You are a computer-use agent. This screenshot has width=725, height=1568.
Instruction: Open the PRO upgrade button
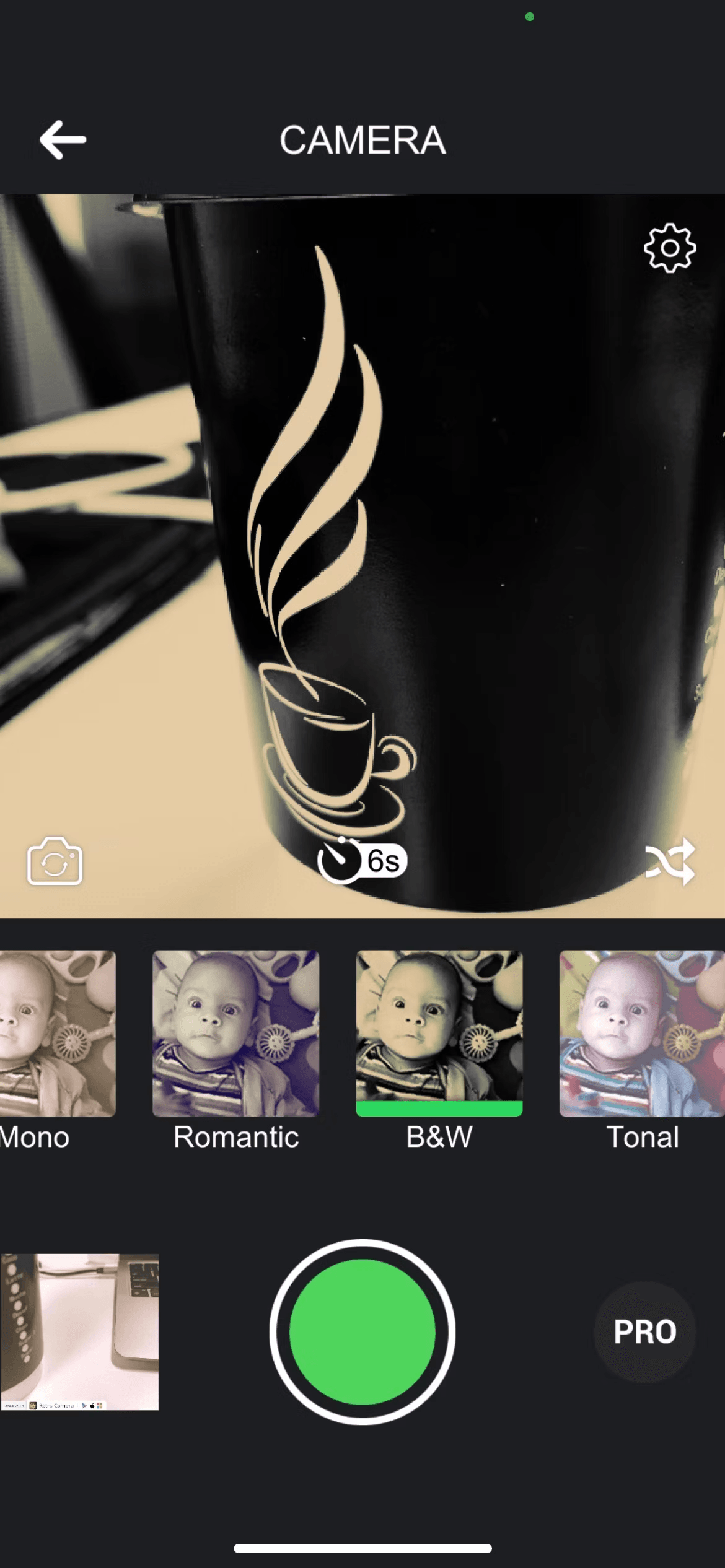pos(644,1331)
